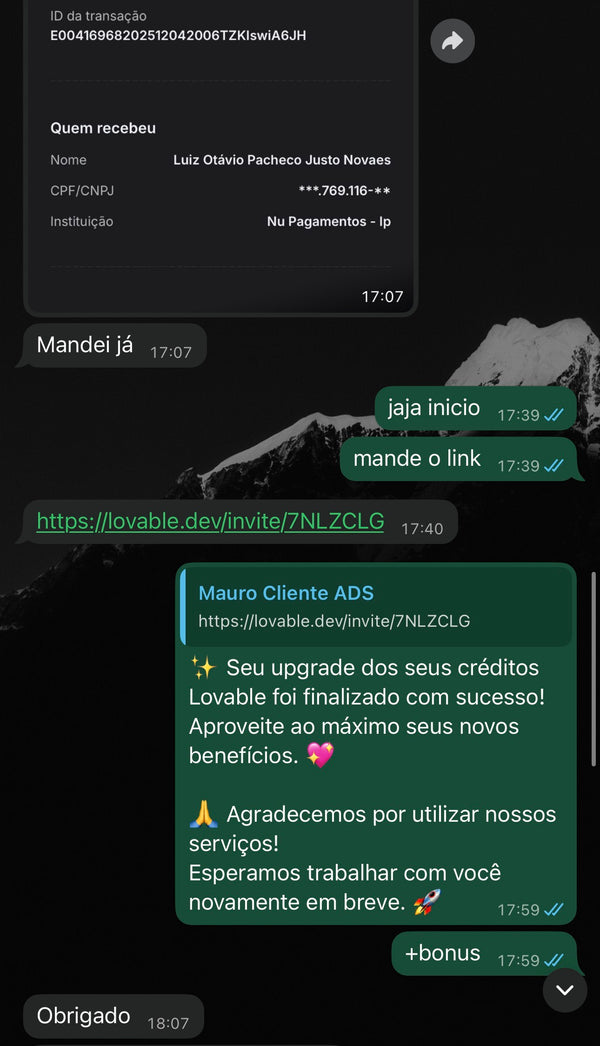Viewport: 600px width, 1046px height.
Task: Open the underlined lovable.dev invite link
Action: pos(210,522)
